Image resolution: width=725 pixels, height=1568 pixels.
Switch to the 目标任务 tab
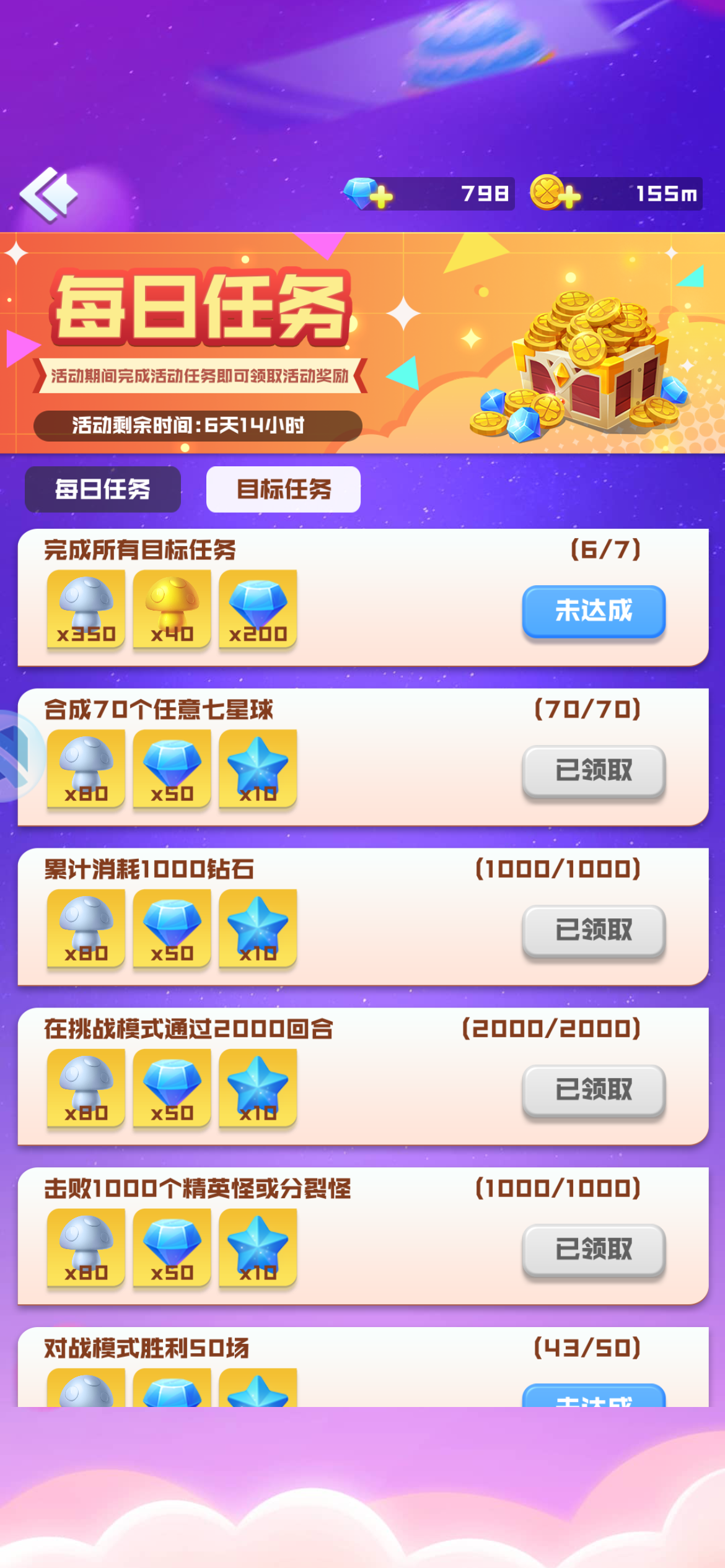(283, 489)
